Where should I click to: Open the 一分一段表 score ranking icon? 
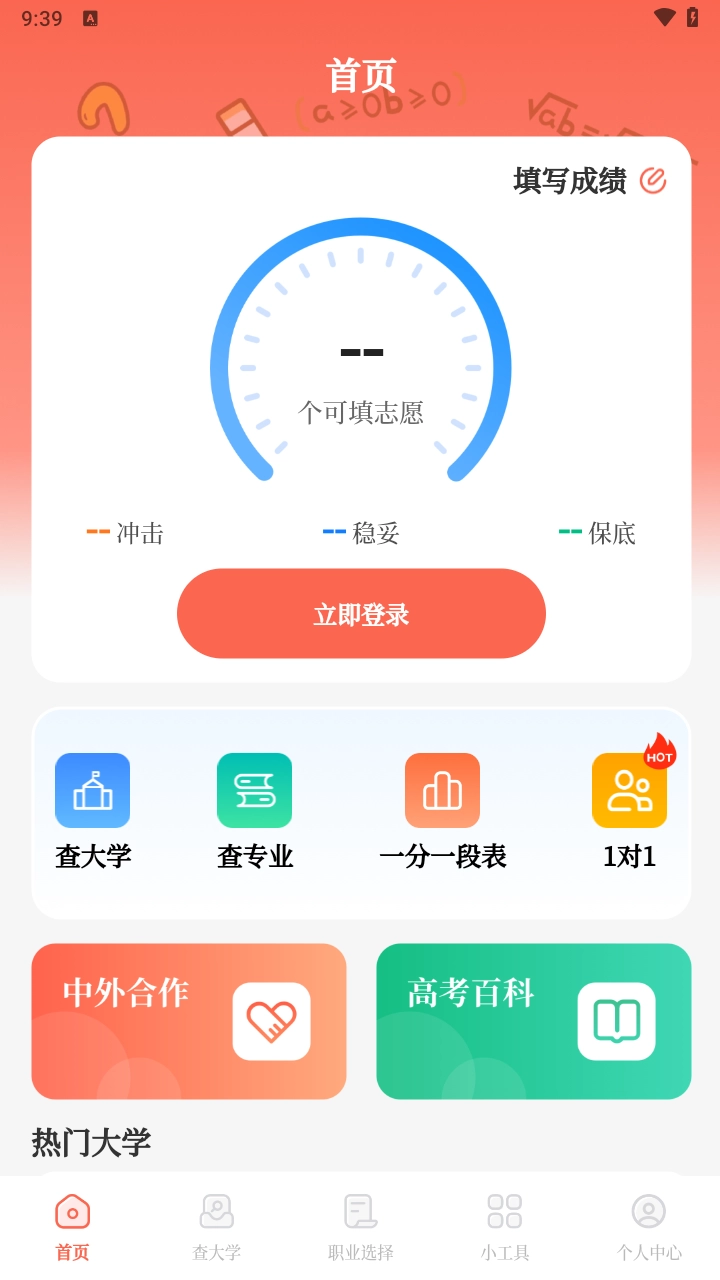[442, 790]
